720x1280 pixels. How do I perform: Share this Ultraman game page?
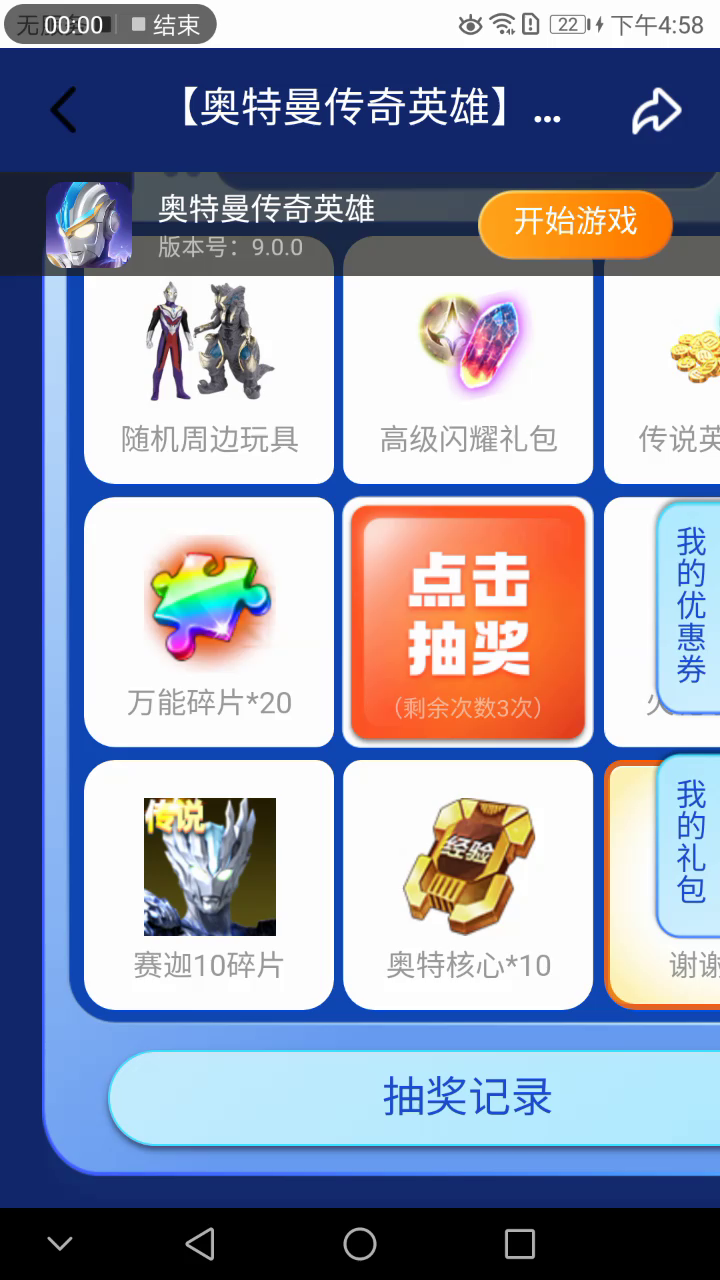pyautogui.click(x=656, y=111)
